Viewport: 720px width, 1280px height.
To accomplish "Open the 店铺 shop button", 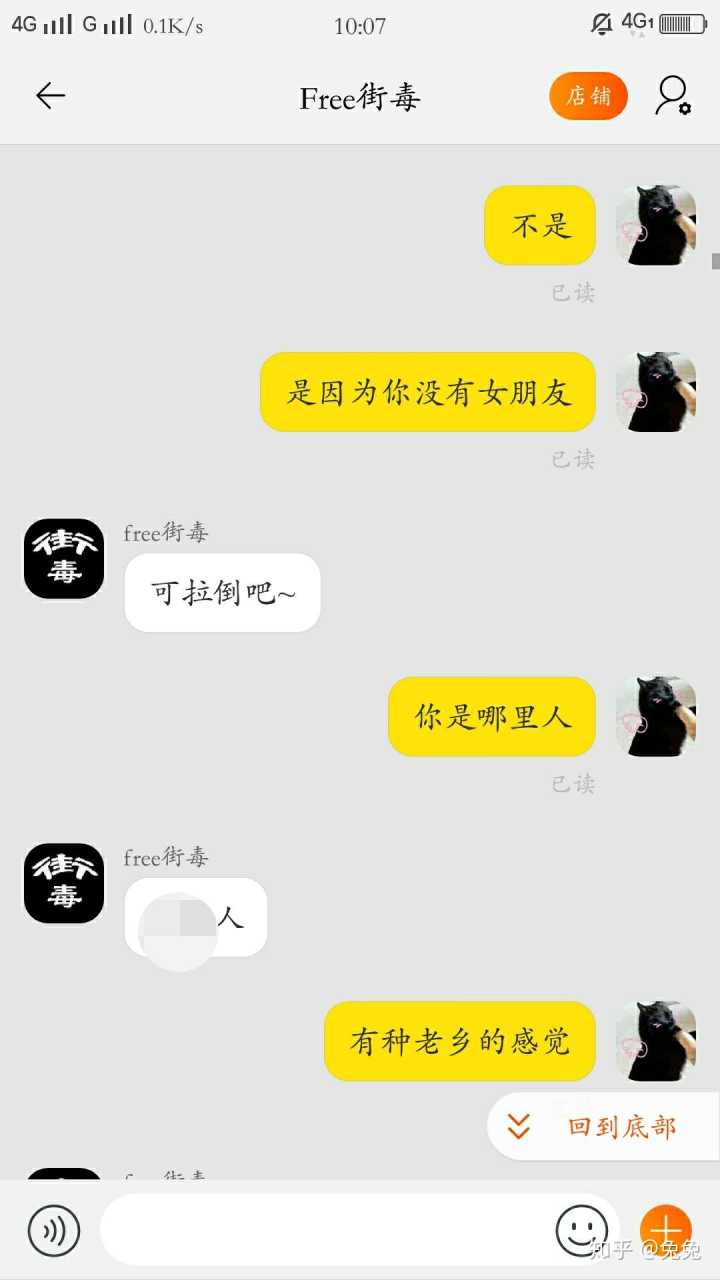I will pos(588,96).
